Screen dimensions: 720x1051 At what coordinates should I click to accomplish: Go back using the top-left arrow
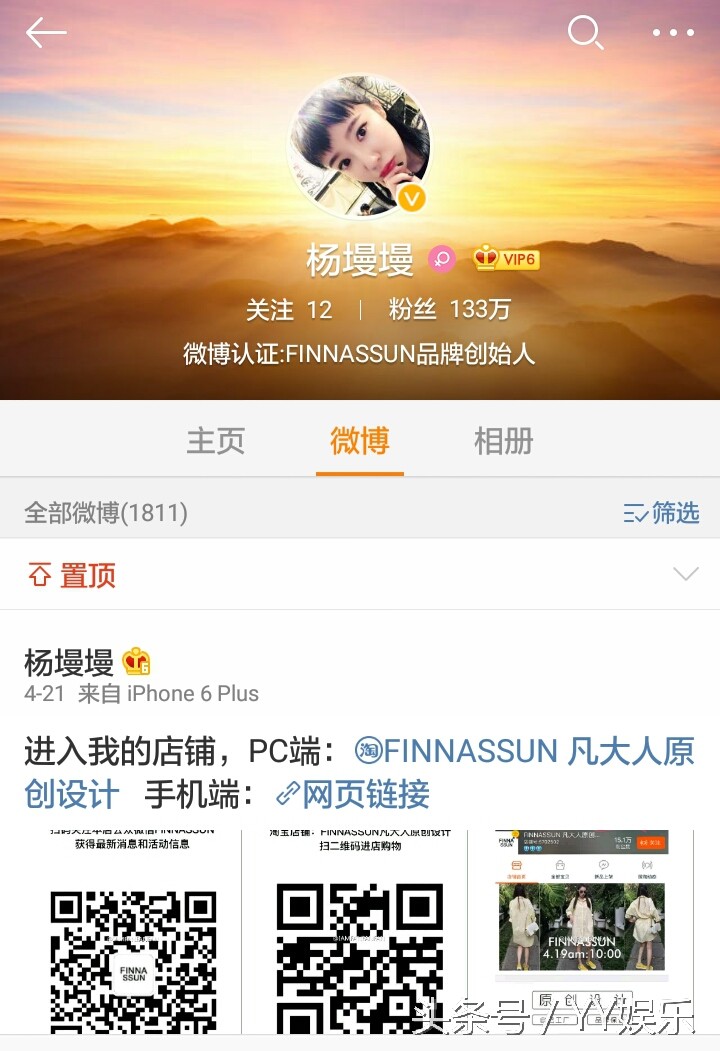(46, 33)
